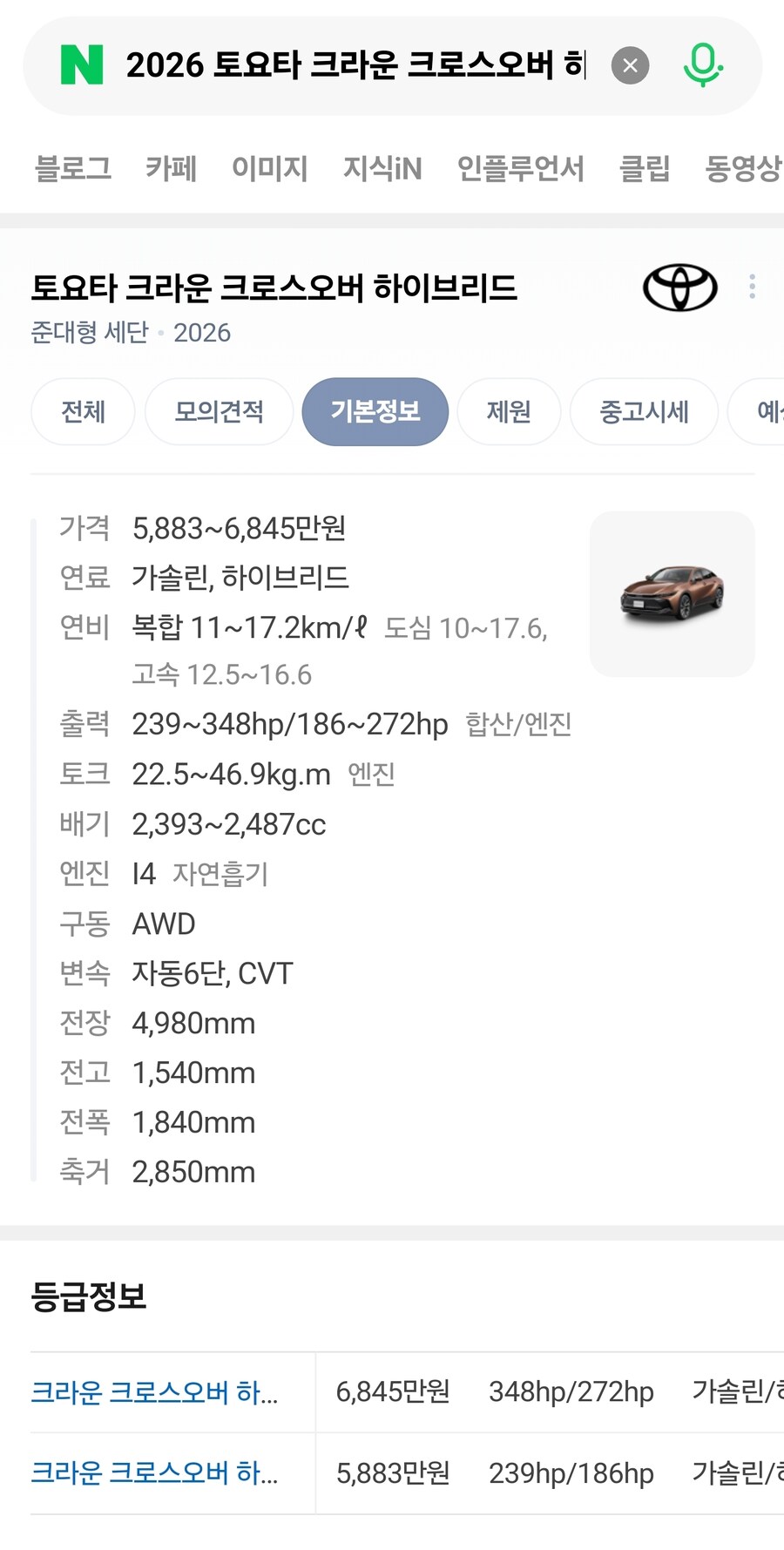Open the brown Crown car image

tap(672, 594)
